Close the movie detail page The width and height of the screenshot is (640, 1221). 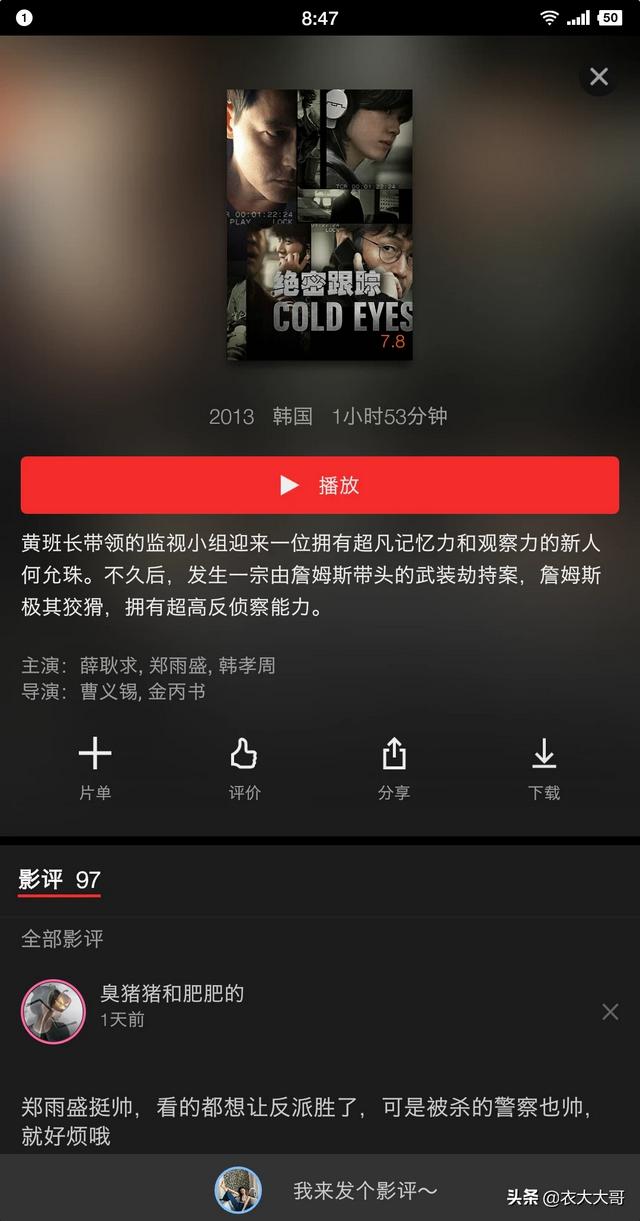[x=599, y=77]
